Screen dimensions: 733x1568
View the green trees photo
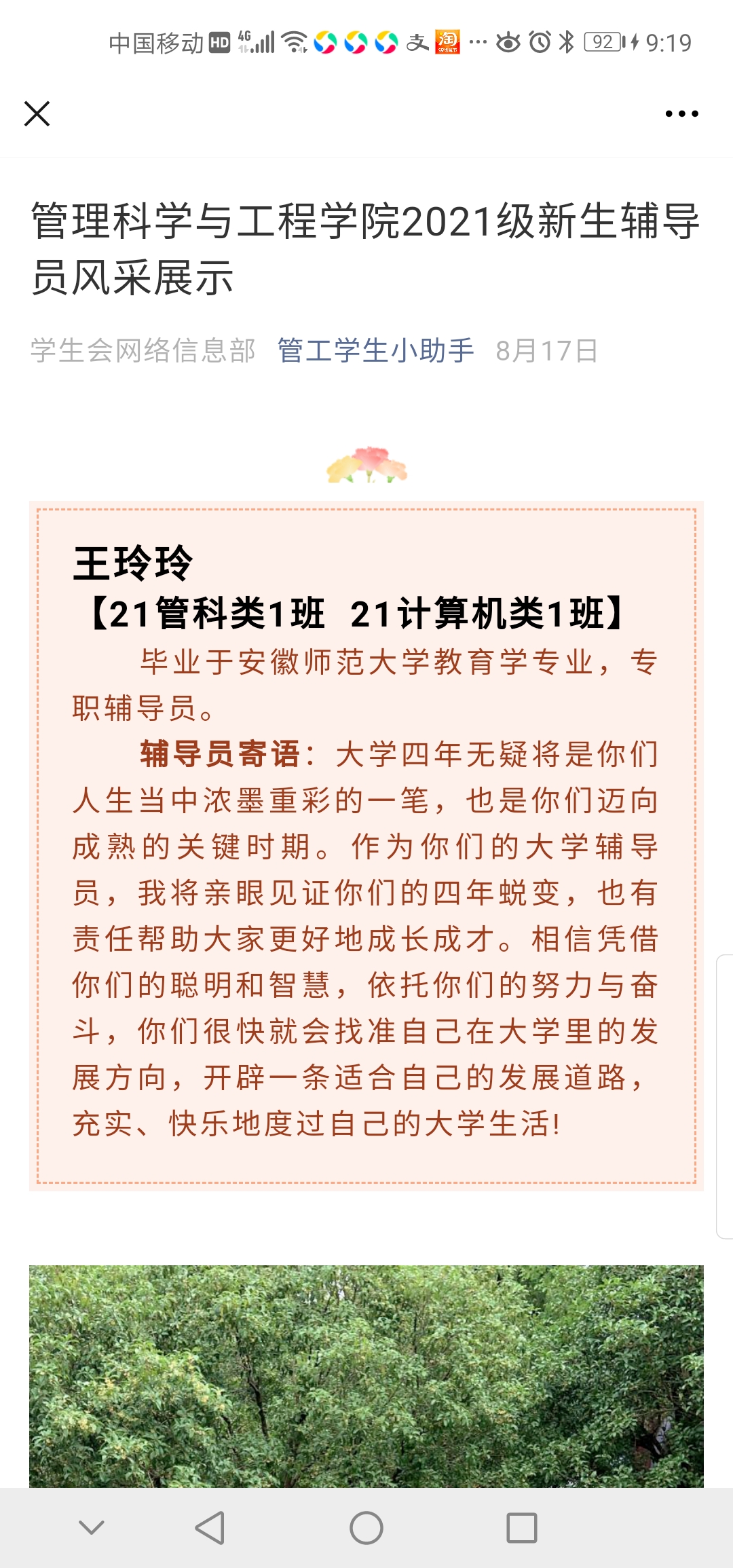tap(366, 1376)
